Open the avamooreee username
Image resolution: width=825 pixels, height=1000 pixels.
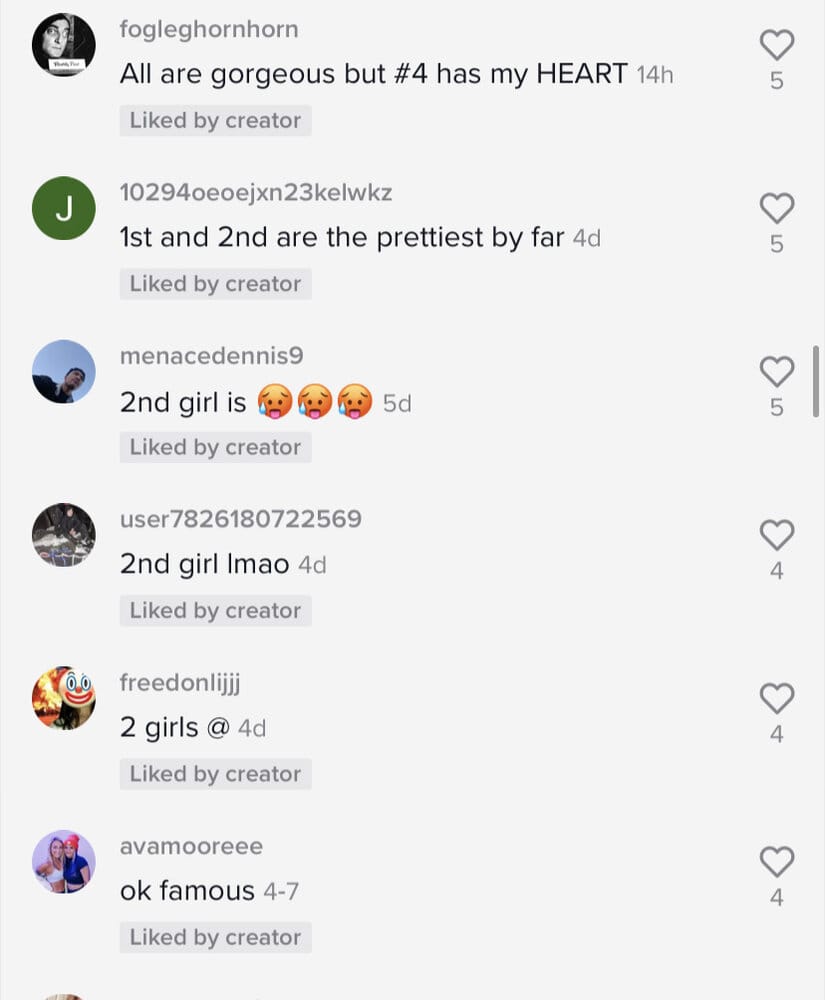click(191, 846)
